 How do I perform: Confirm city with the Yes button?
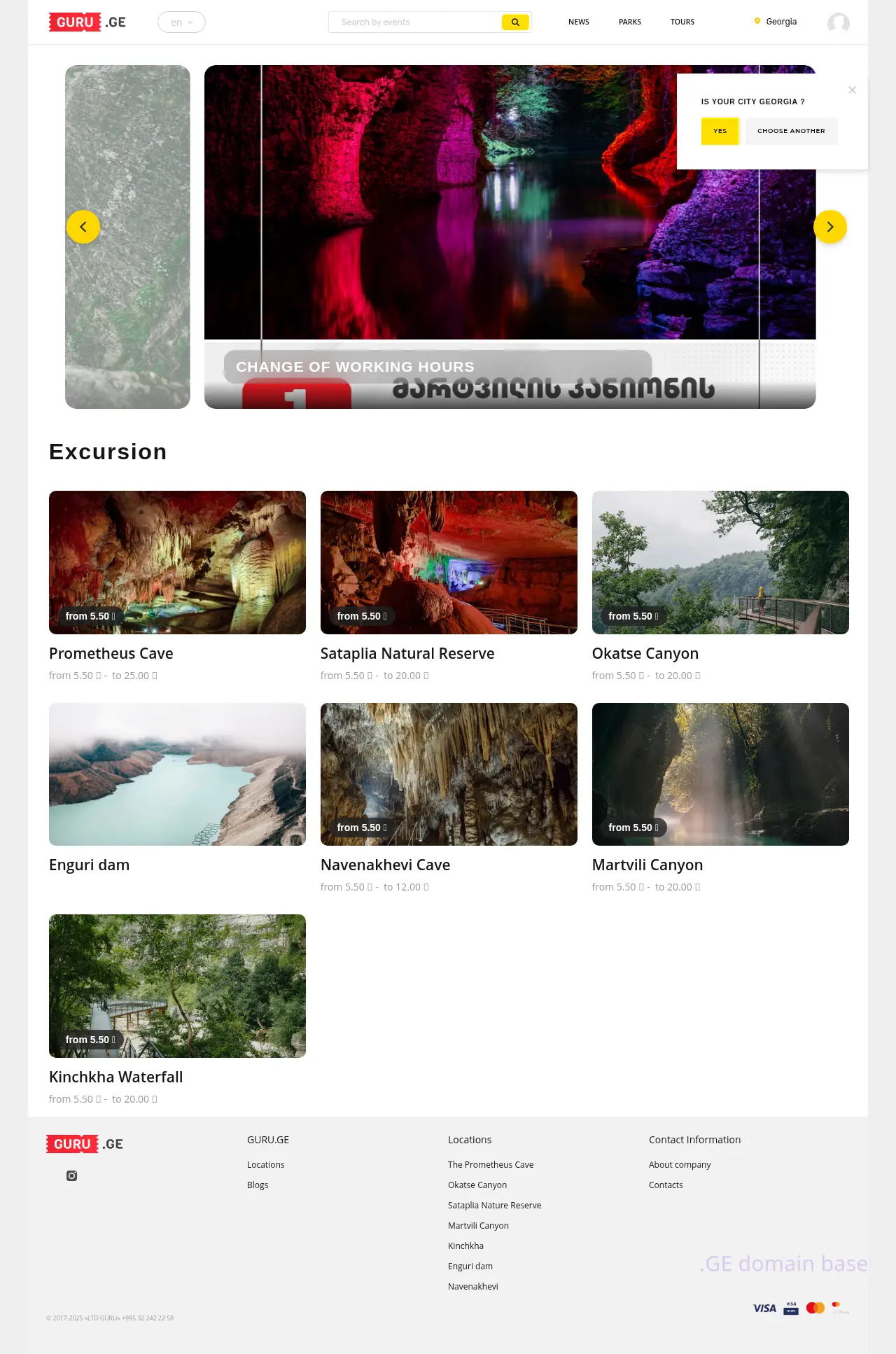pos(720,131)
